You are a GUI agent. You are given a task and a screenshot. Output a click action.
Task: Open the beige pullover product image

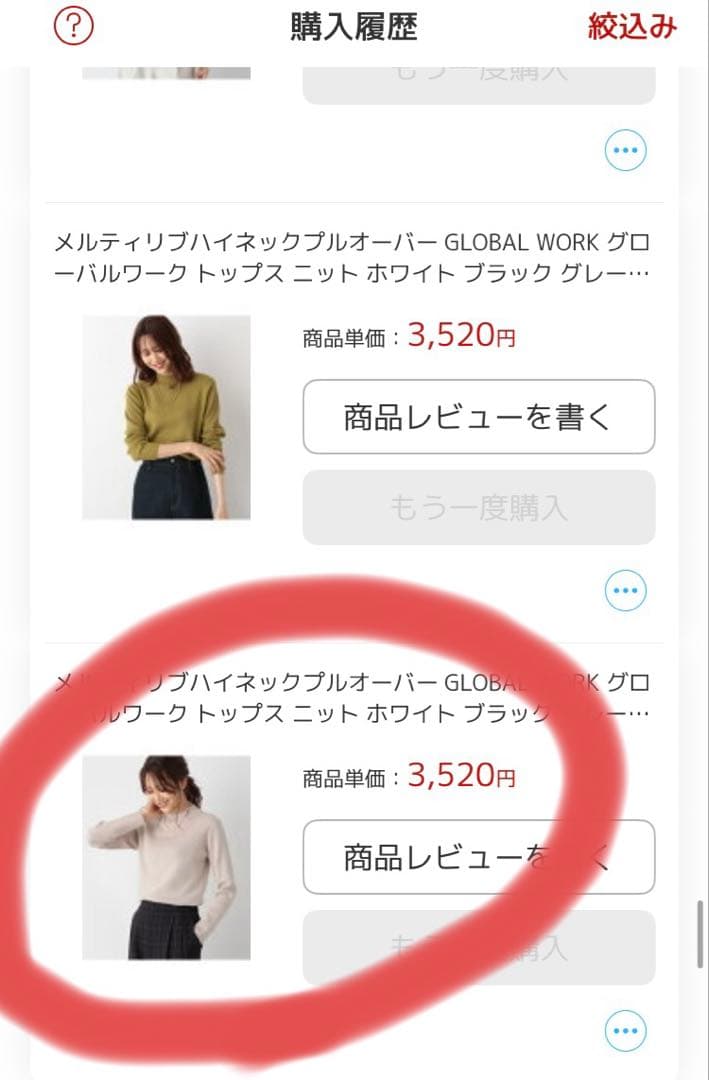click(166, 857)
